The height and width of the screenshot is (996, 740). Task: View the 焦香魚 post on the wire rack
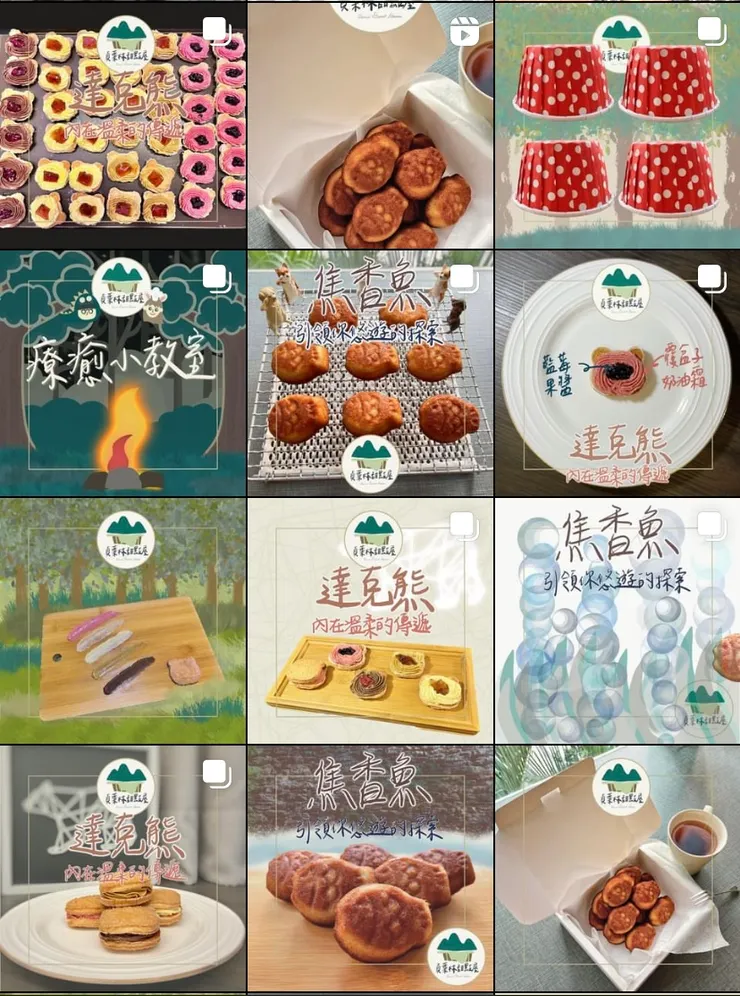click(x=370, y=372)
